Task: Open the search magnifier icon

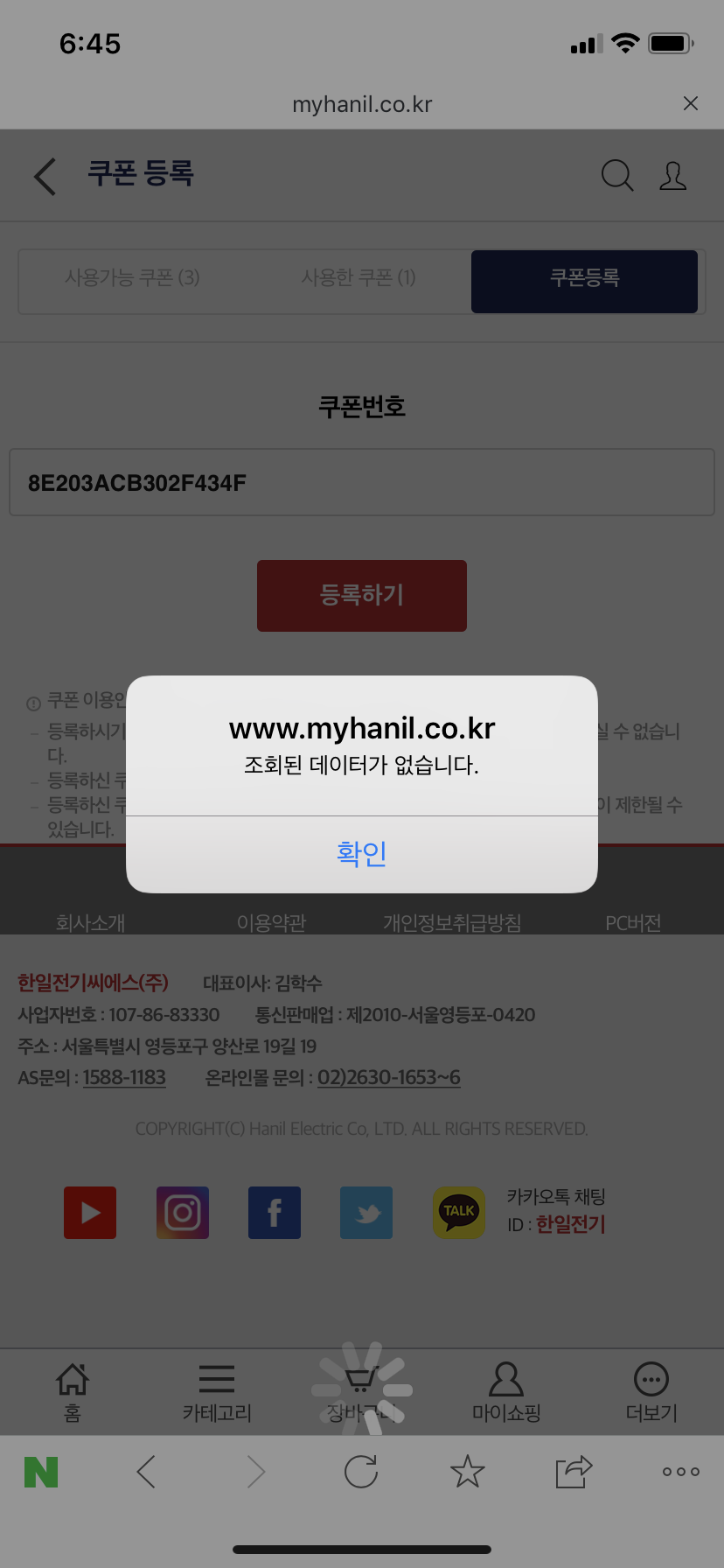Action: click(x=617, y=175)
